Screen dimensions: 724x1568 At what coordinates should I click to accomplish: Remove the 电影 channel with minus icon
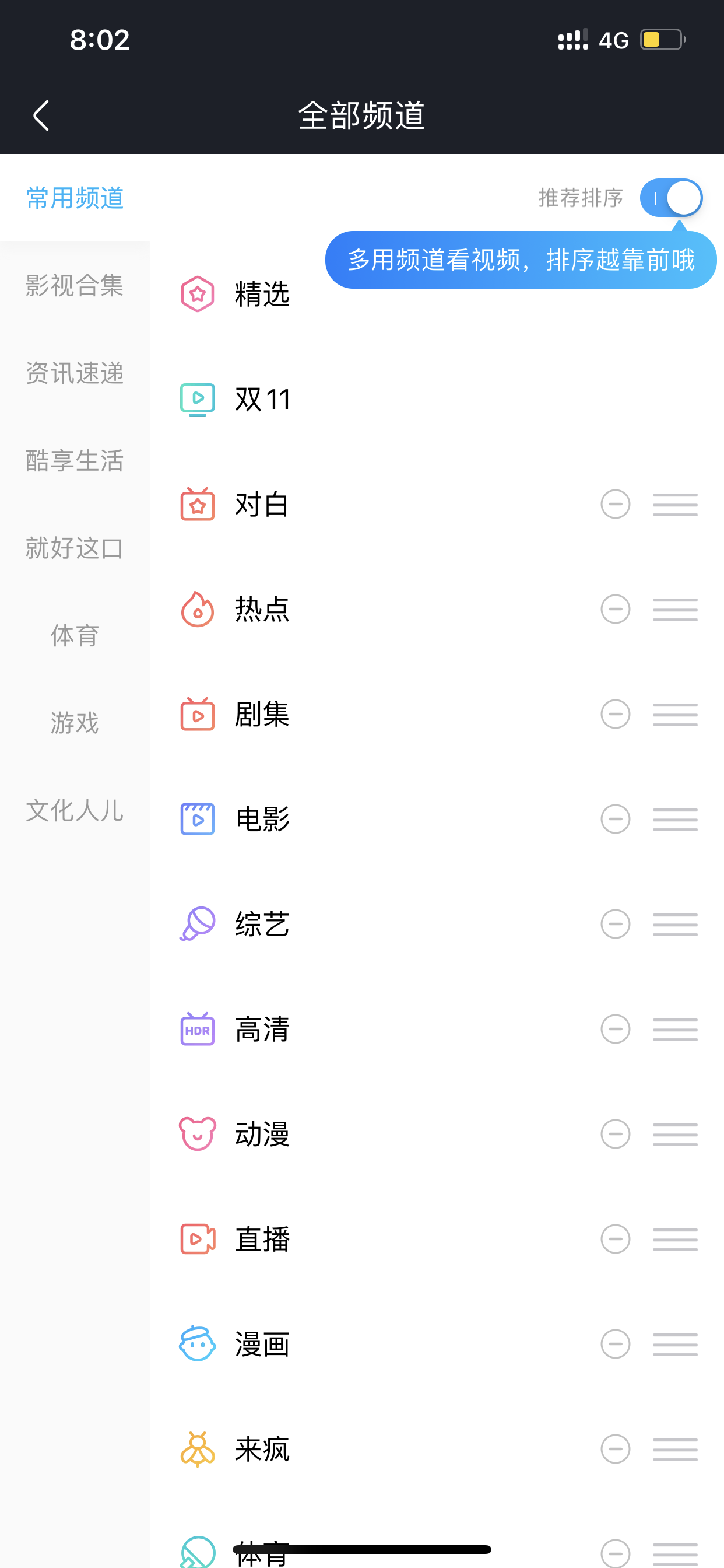(615, 818)
